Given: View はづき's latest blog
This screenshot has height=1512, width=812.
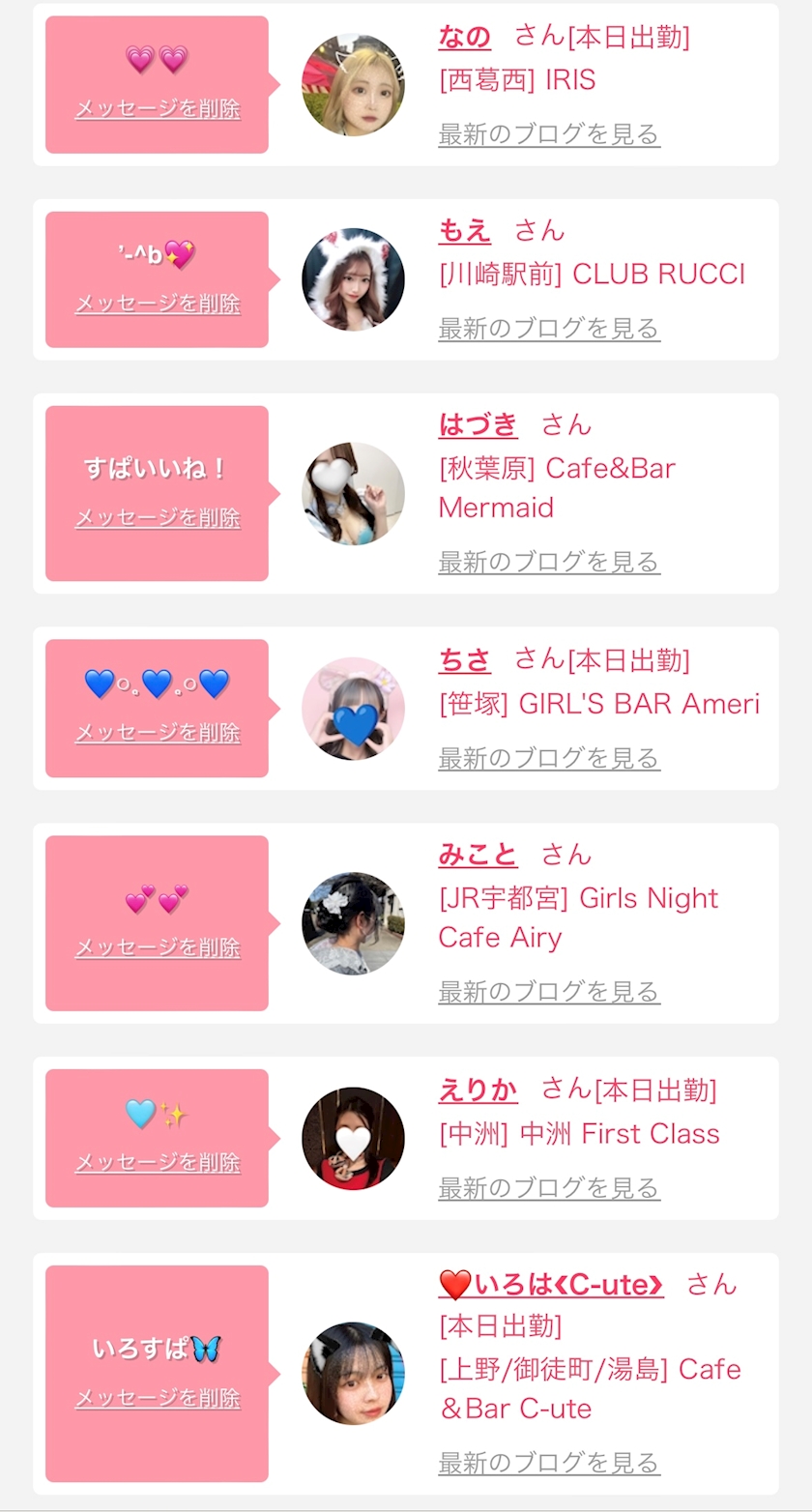Looking at the screenshot, I should tap(549, 562).
